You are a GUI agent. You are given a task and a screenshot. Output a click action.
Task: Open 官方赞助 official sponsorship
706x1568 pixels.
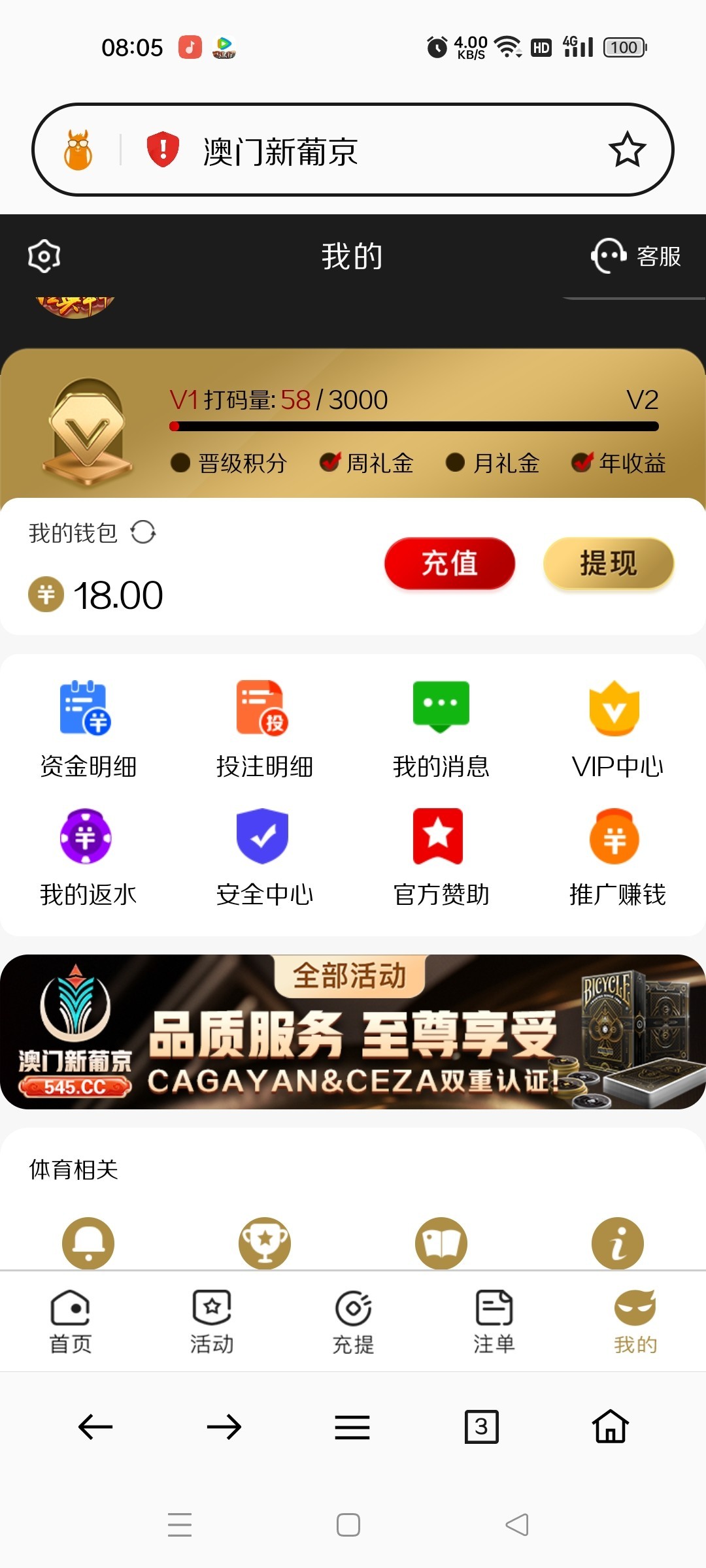[441, 857]
